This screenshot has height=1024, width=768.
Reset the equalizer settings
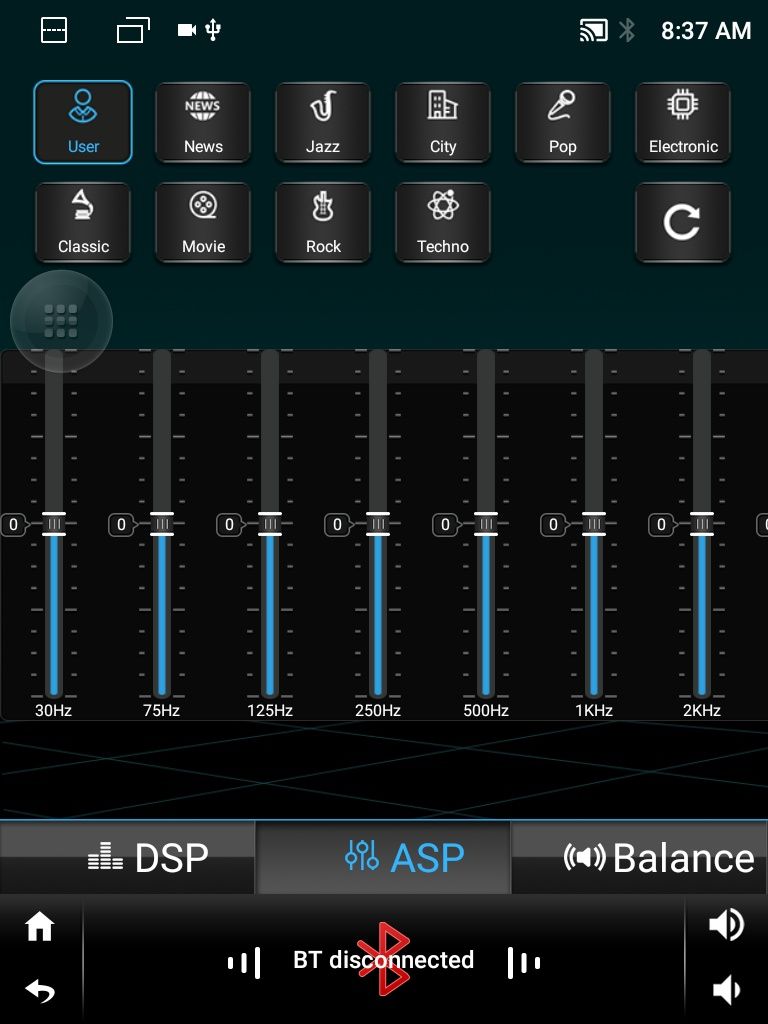pos(683,222)
